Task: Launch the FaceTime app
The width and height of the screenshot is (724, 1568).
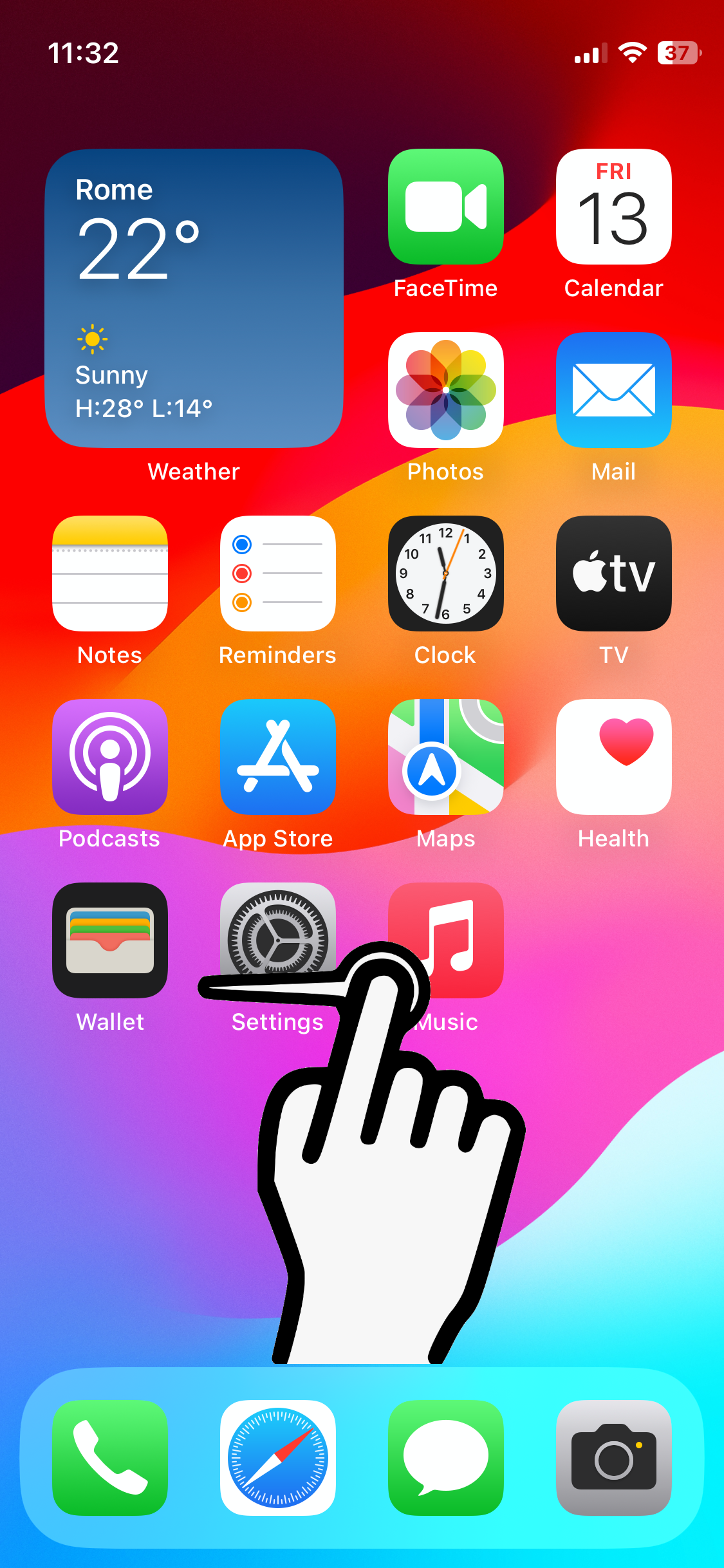Action: coord(445,207)
